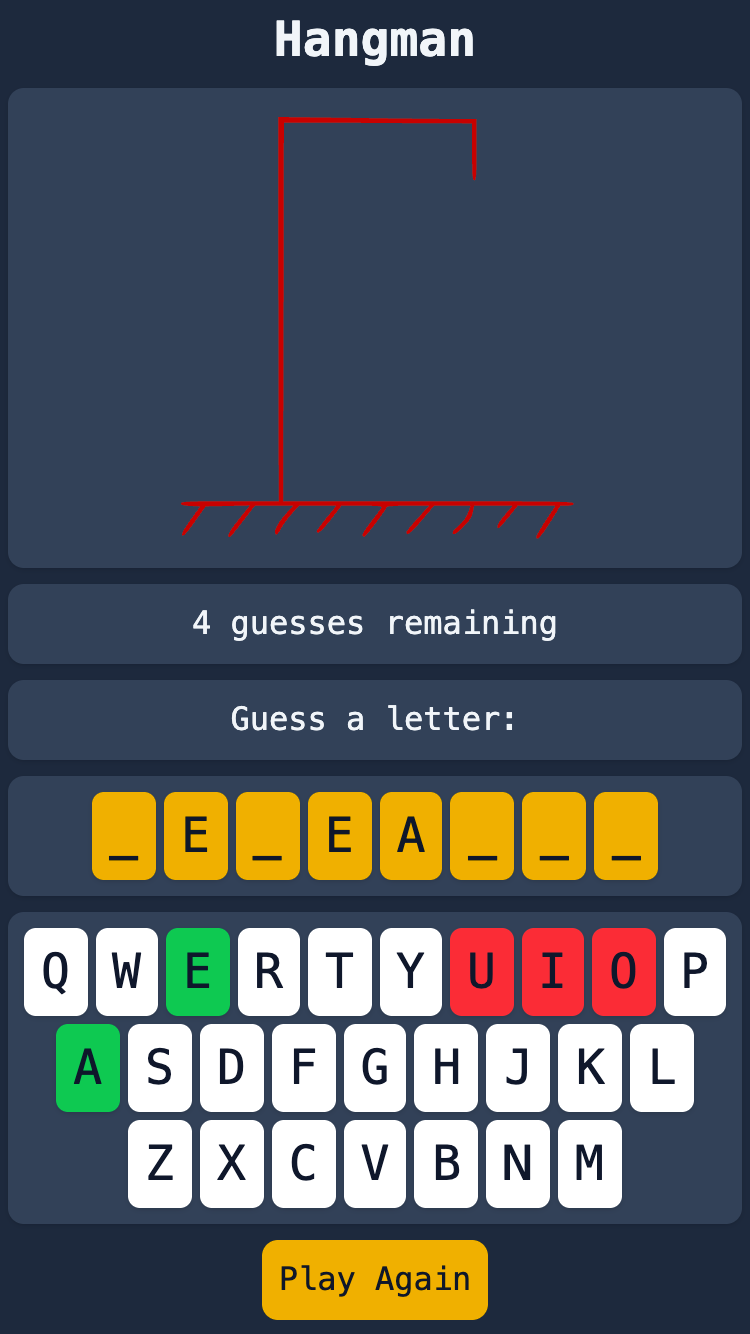Guess the letter C

(x=304, y=1164)
